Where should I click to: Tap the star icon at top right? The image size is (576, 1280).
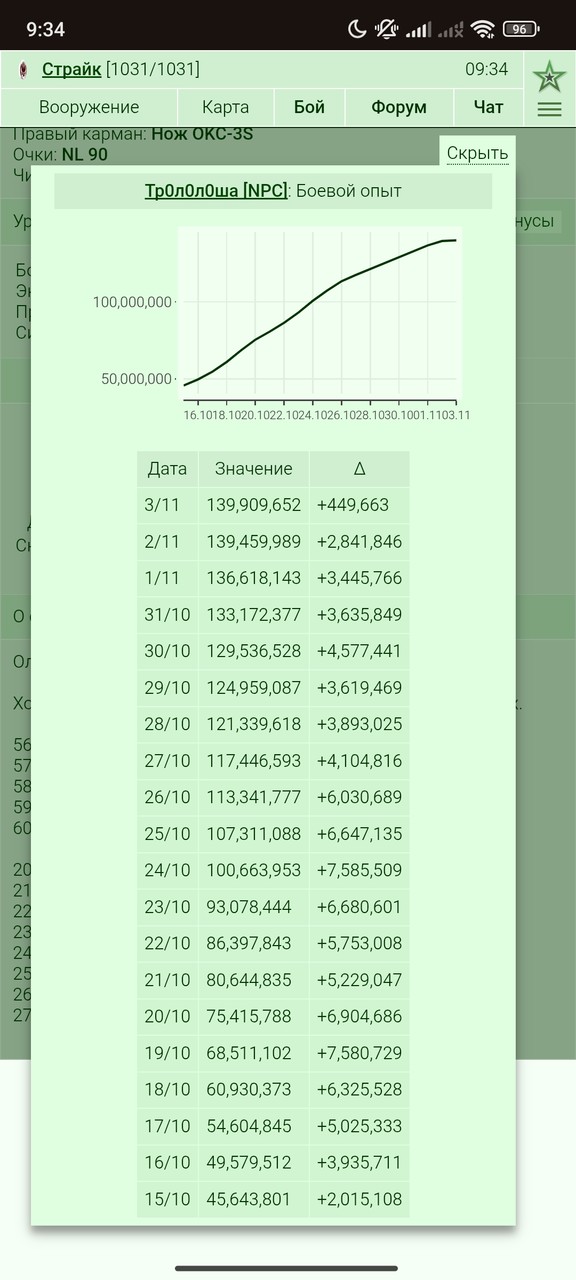click(x=549, y=75)
